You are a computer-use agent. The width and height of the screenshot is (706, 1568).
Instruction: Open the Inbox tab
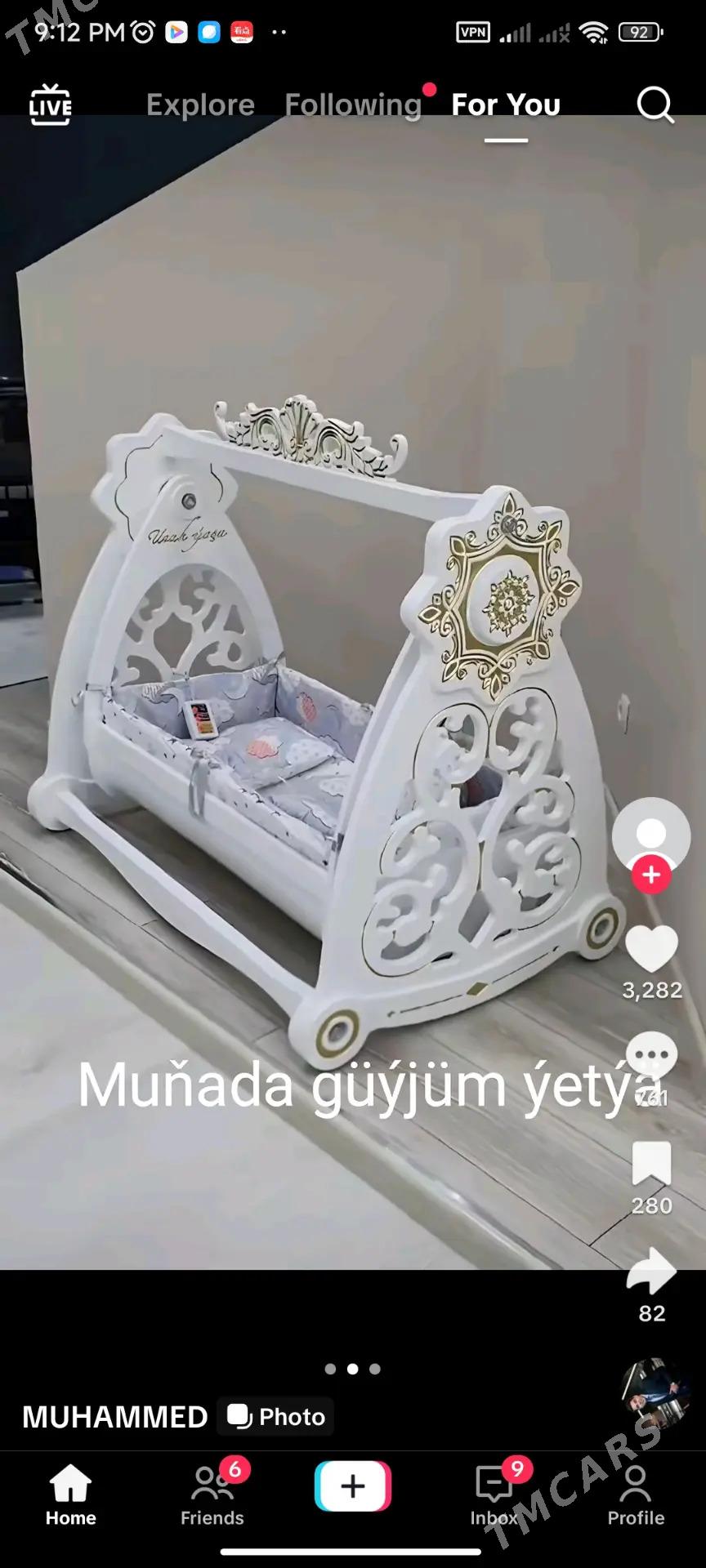(494, 1495)
